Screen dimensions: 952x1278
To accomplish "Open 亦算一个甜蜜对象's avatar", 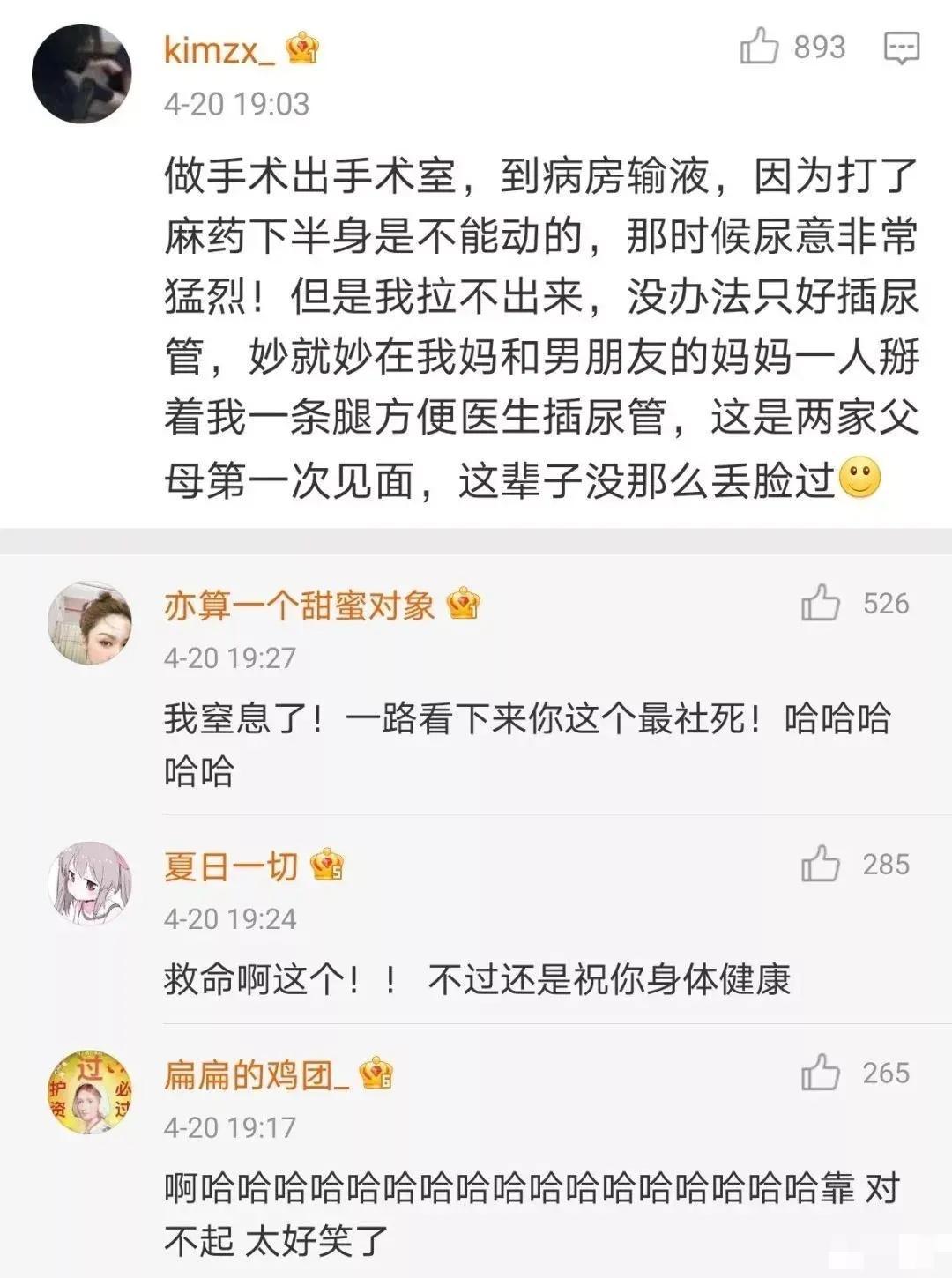I will click(89, 622).
